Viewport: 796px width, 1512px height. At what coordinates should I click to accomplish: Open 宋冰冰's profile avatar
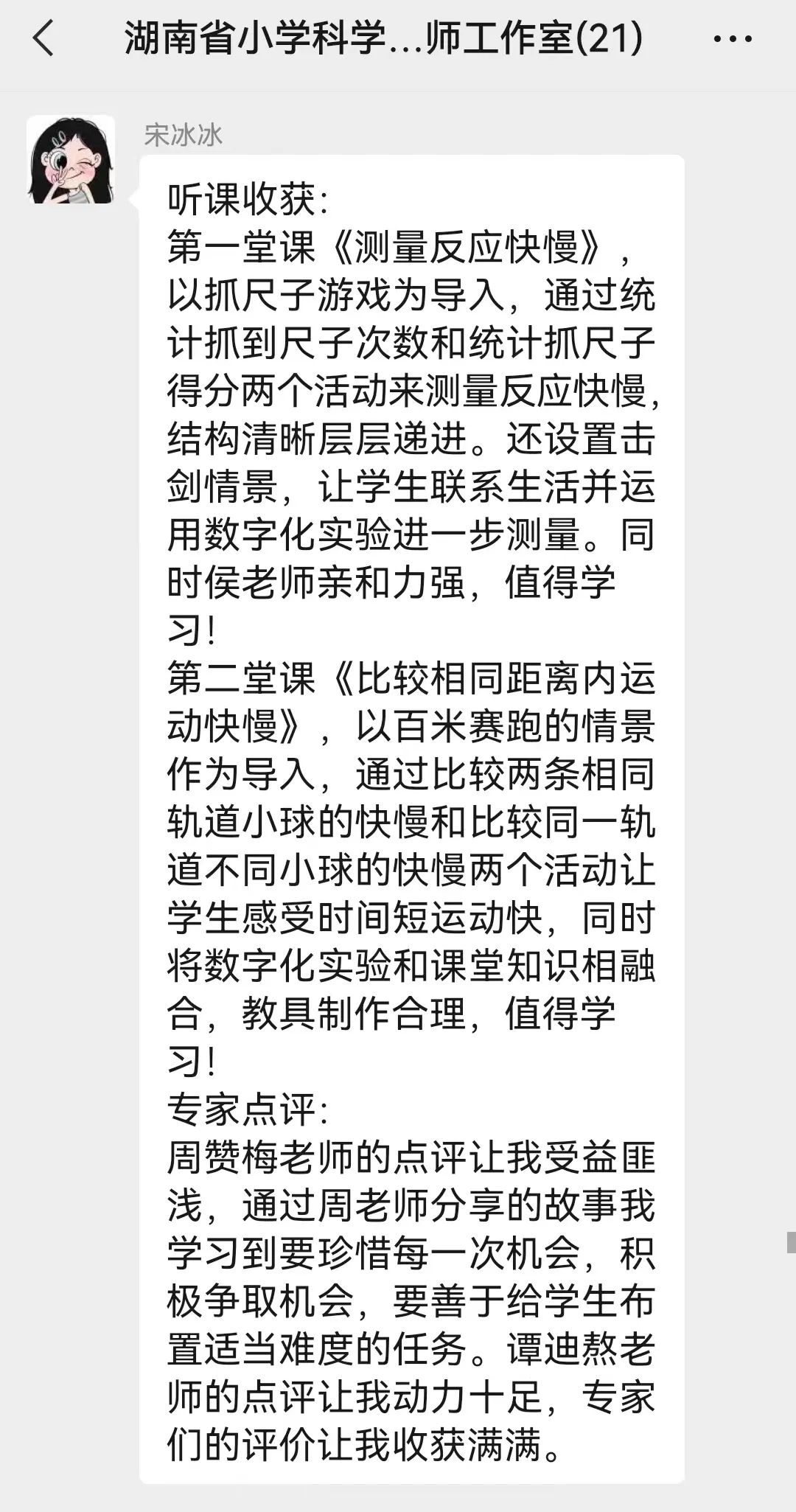[71, 159]
